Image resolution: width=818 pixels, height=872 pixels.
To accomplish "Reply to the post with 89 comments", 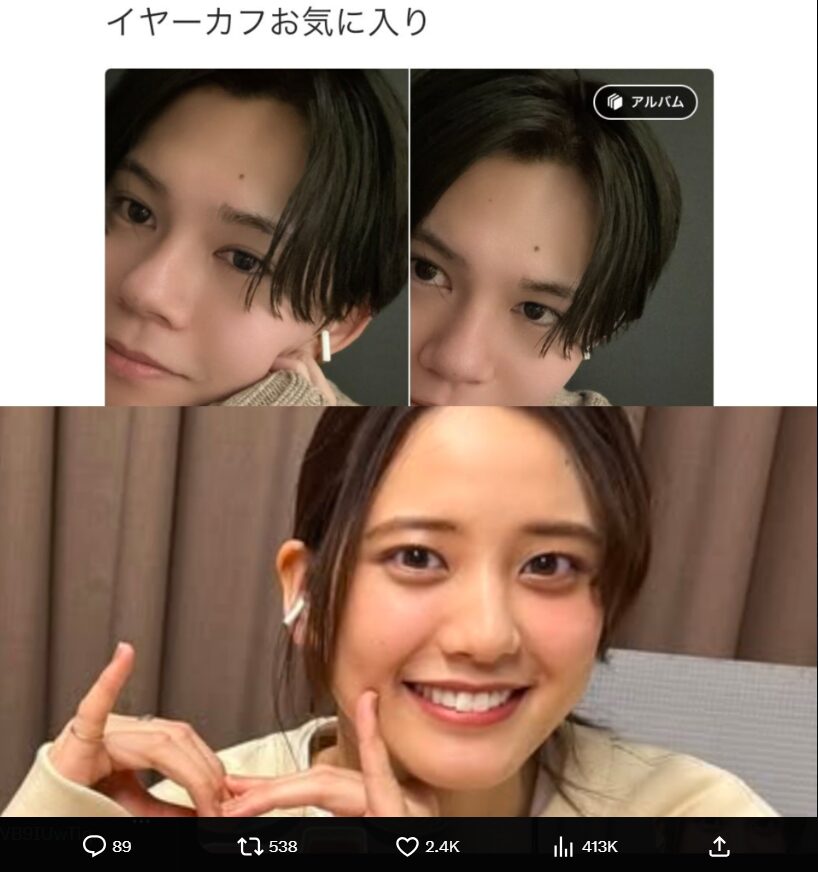I will point(94,847).
